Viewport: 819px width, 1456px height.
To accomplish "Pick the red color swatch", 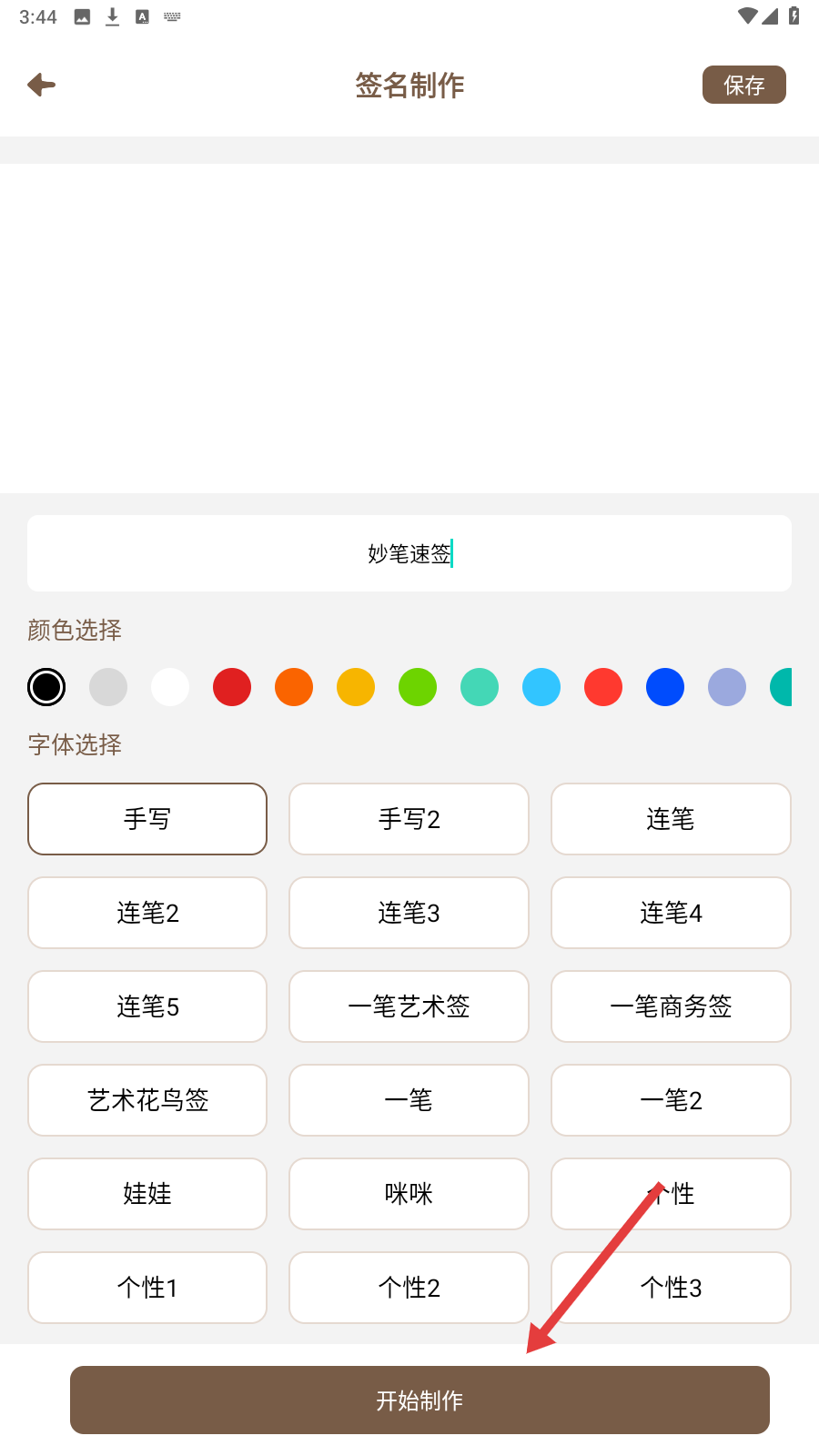I will [232, 687].
